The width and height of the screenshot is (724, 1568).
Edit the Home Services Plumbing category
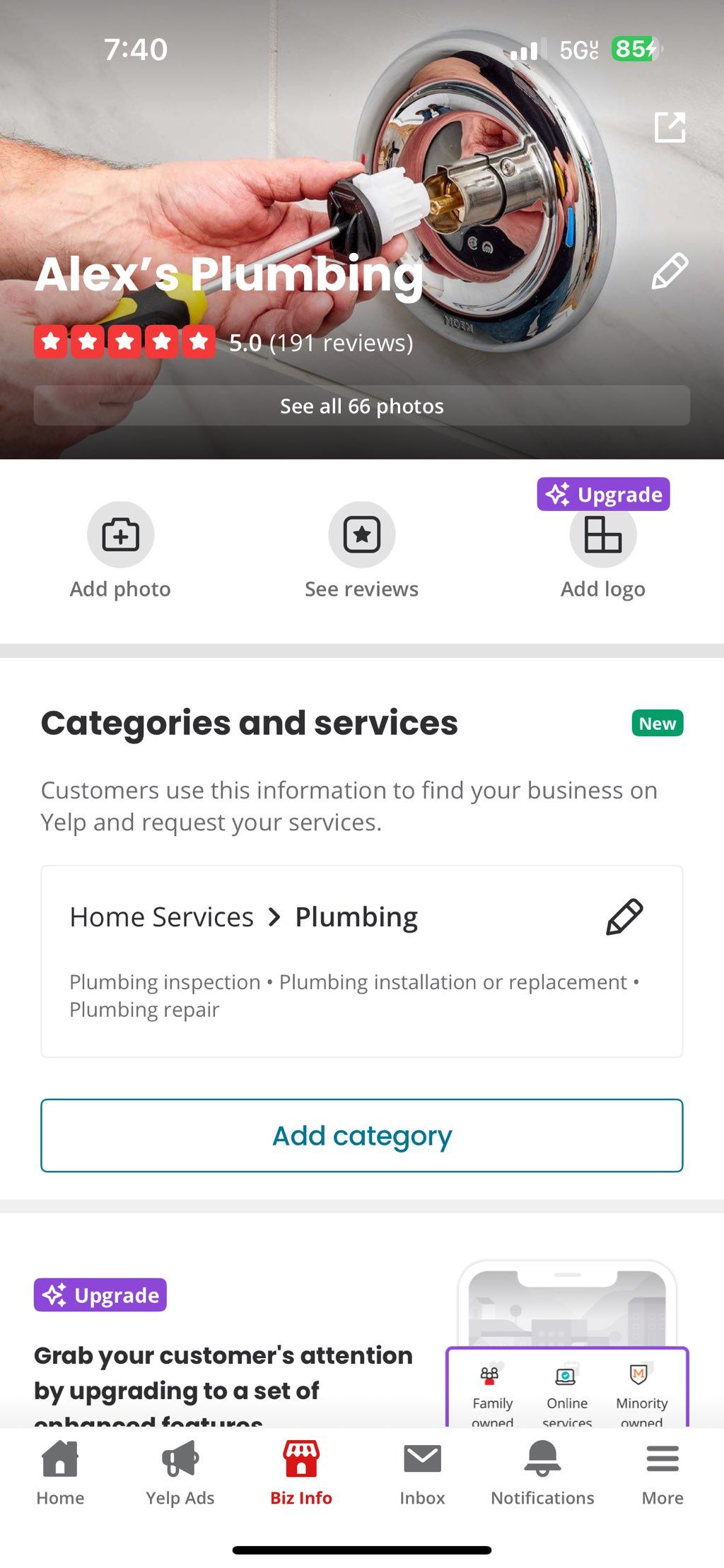[624, 917]
